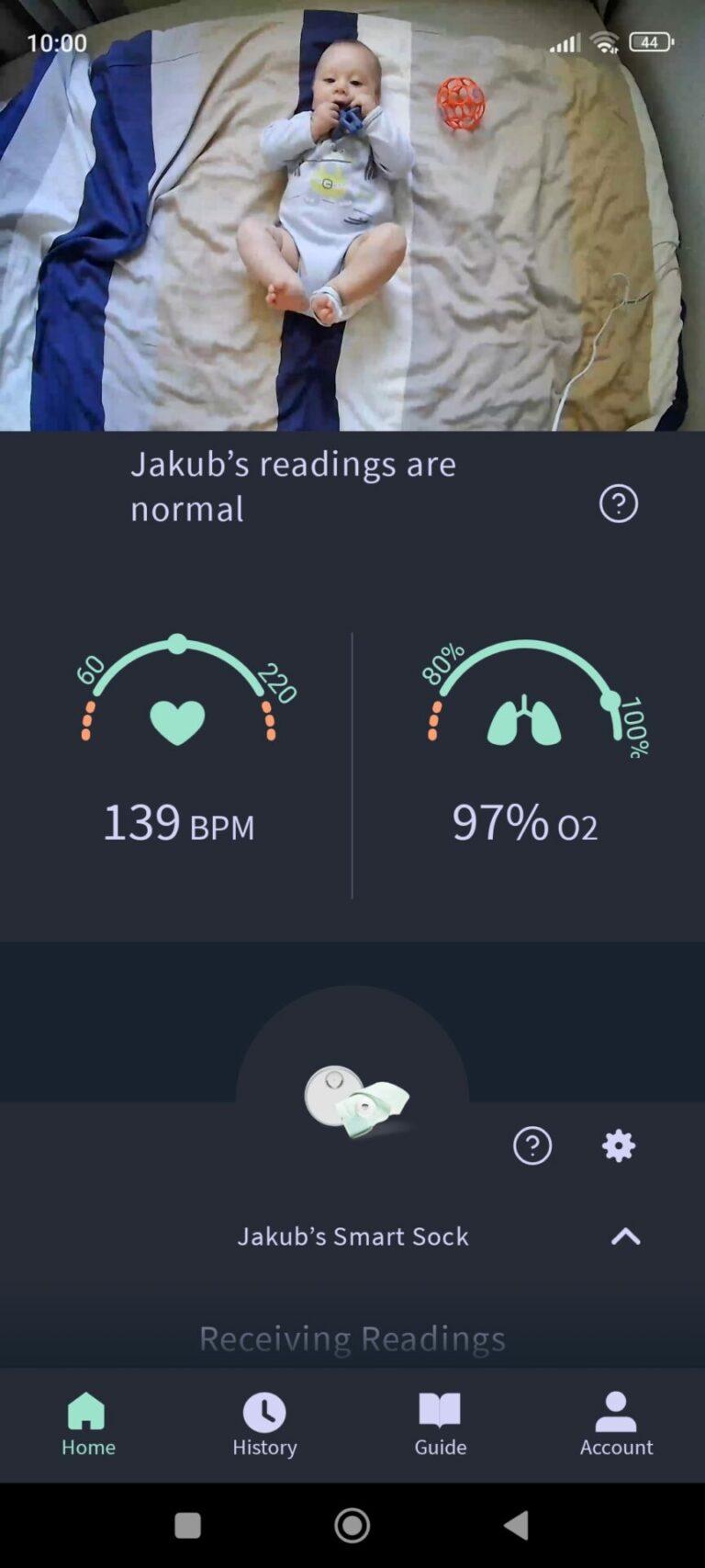Open help for Jakub's readings status
This screenshot has height=1568, width=705.
[x=618, y=503]
